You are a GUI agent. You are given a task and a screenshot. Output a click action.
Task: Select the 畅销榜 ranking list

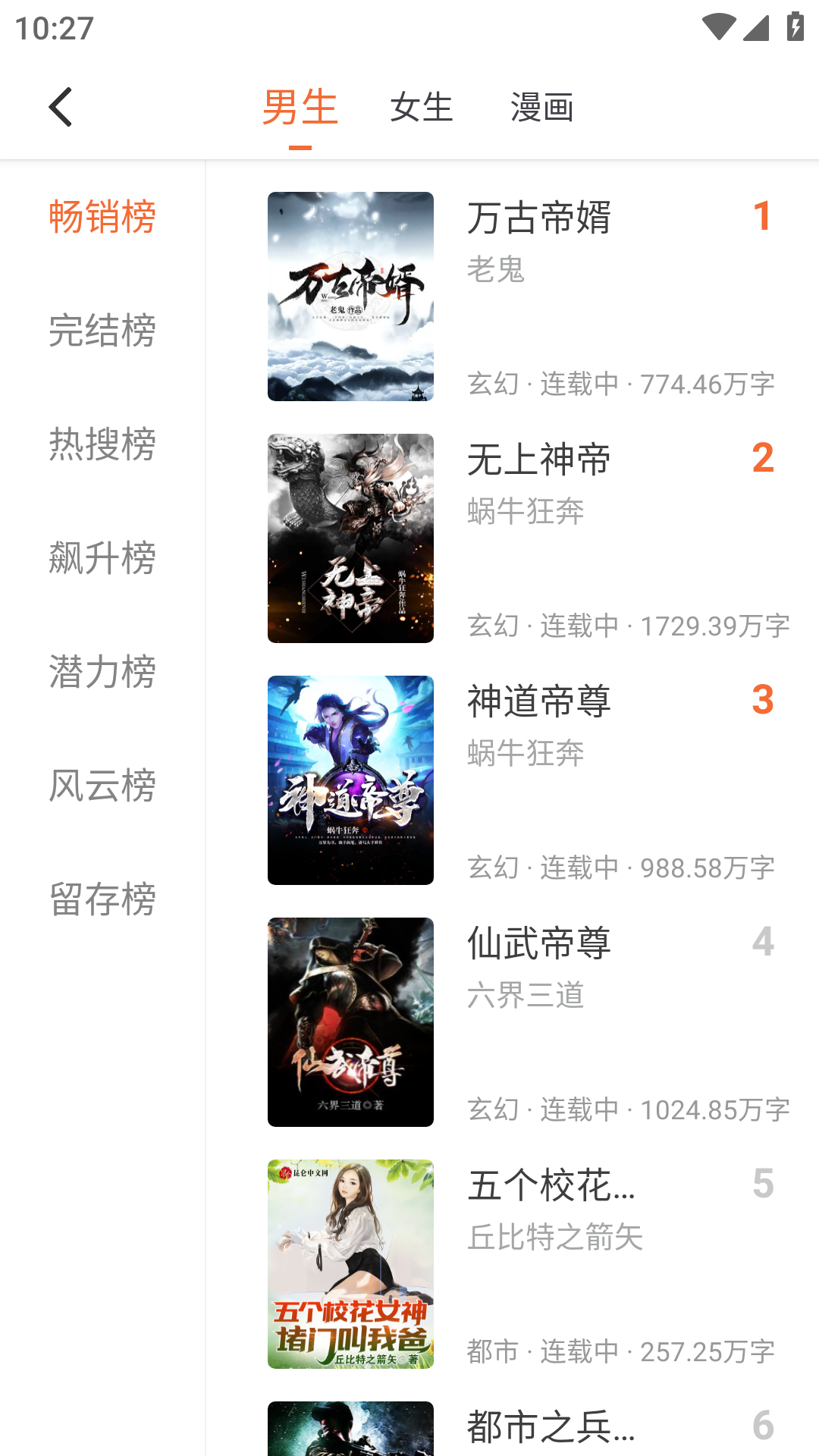pos(102,217)
